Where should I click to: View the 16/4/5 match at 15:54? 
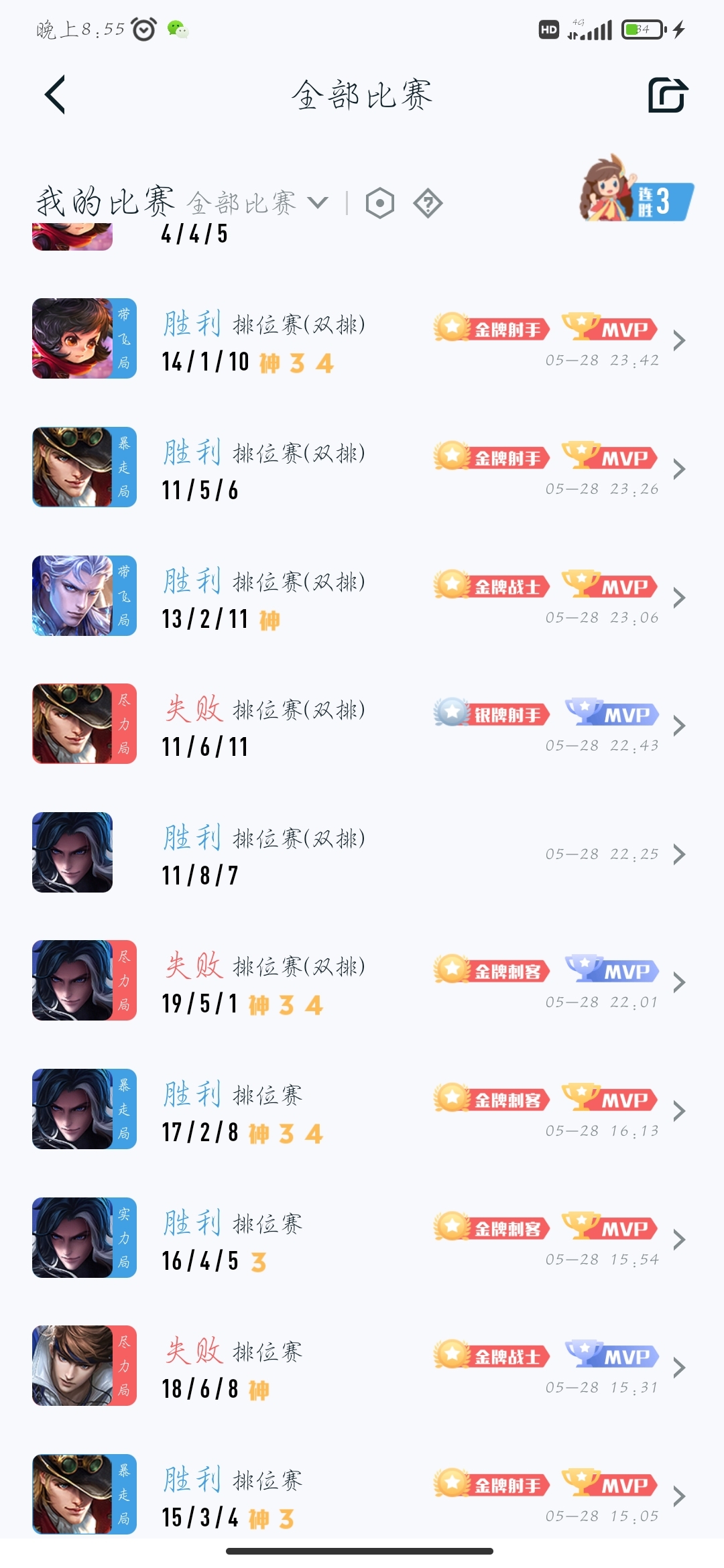[x=362, y=1240]
